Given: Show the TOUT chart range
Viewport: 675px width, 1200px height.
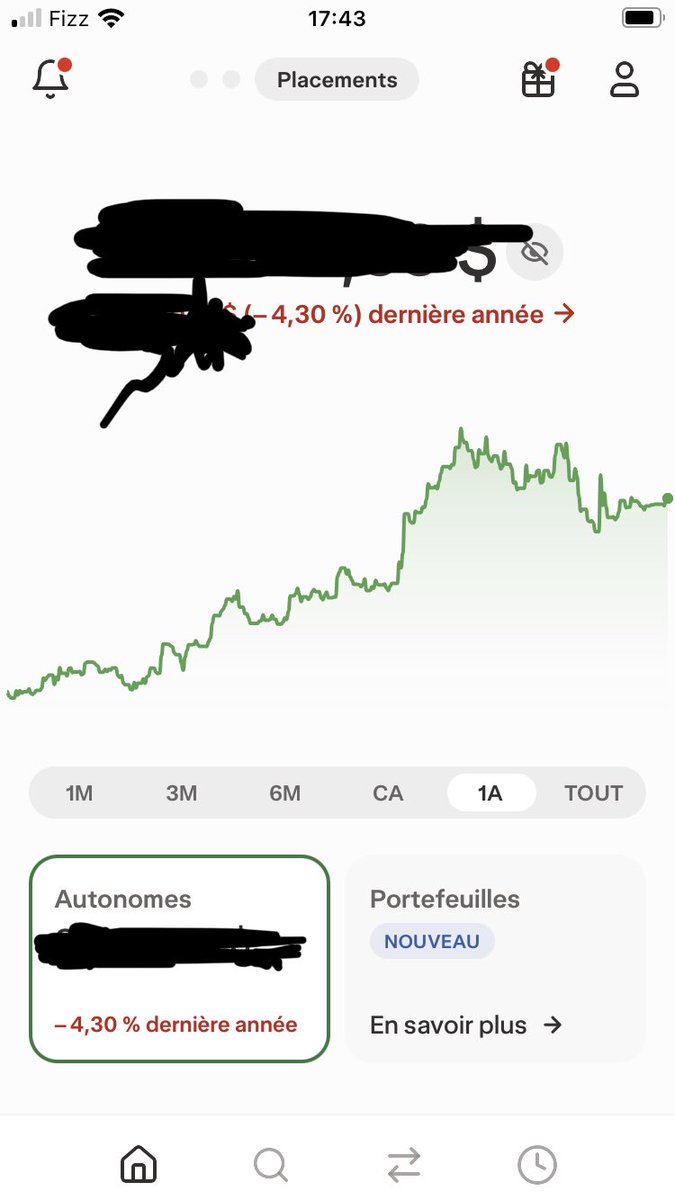Looking at the screenshot, I should [x=593, y=793].
